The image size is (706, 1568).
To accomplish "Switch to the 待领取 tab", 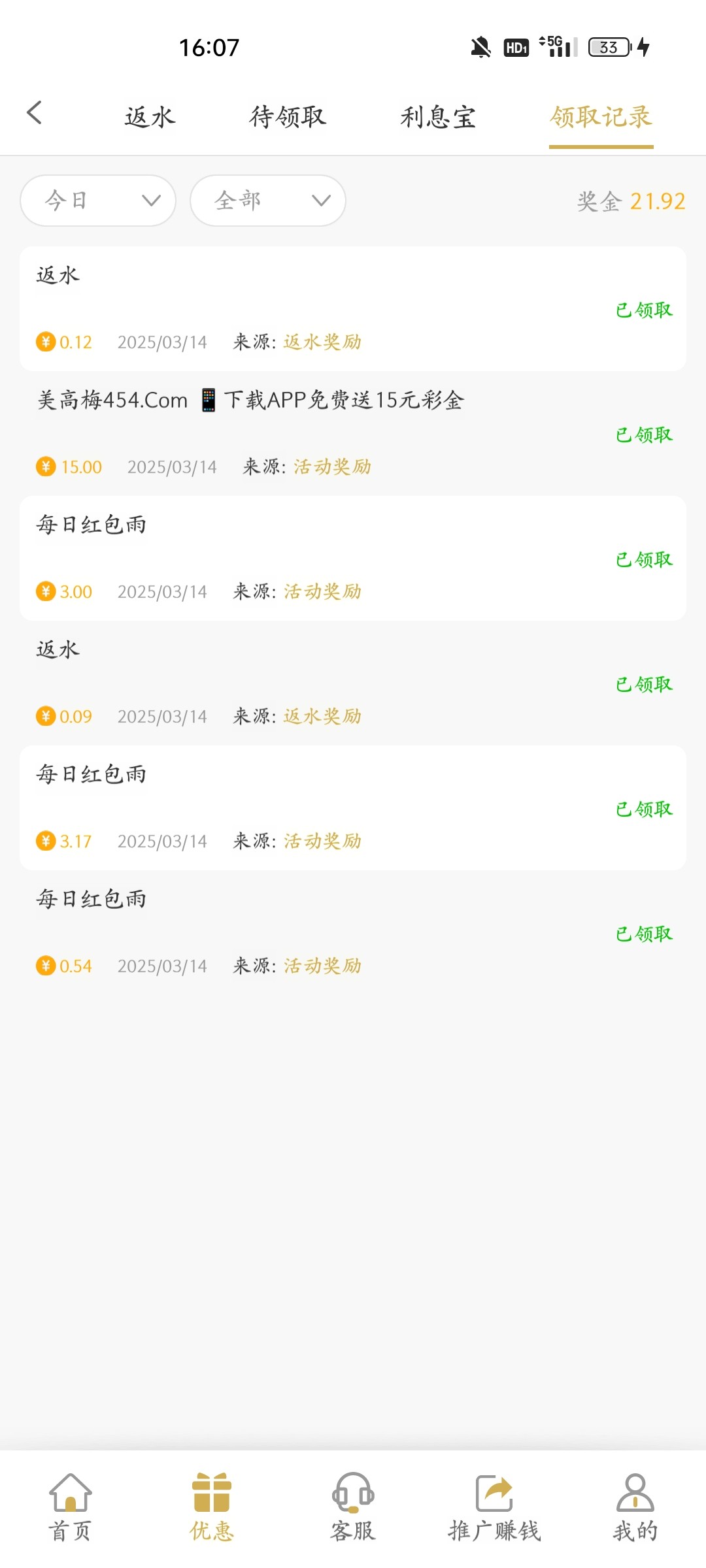I will (x=288, y=117).
